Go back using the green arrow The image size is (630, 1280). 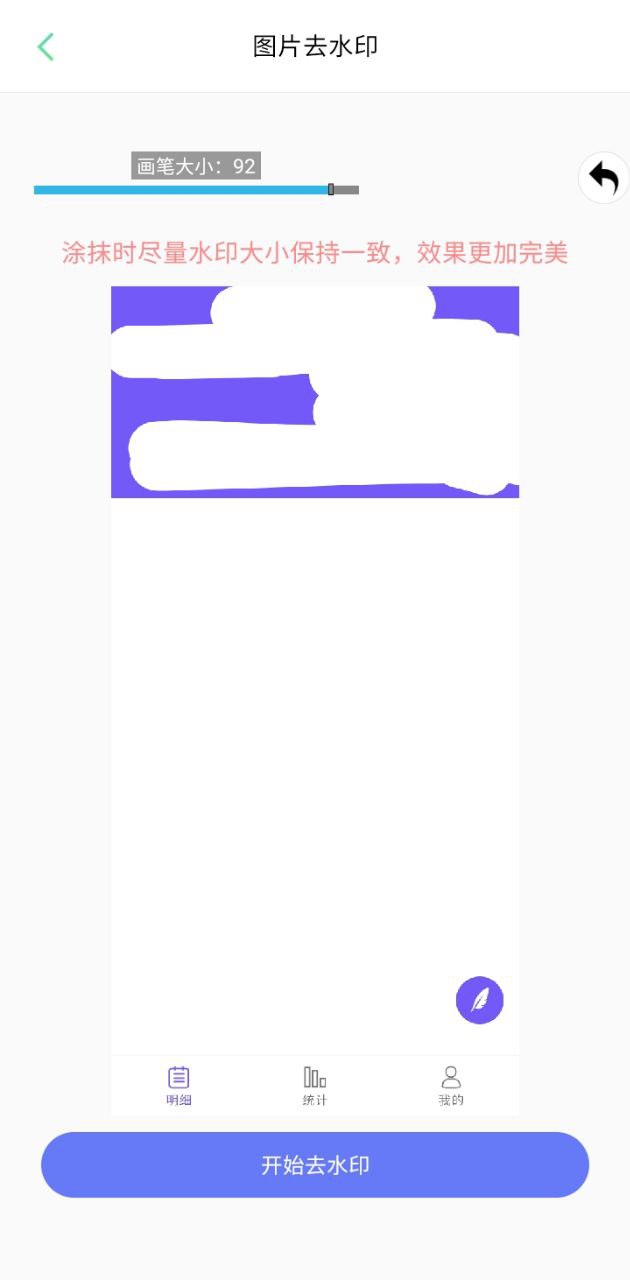45,47
